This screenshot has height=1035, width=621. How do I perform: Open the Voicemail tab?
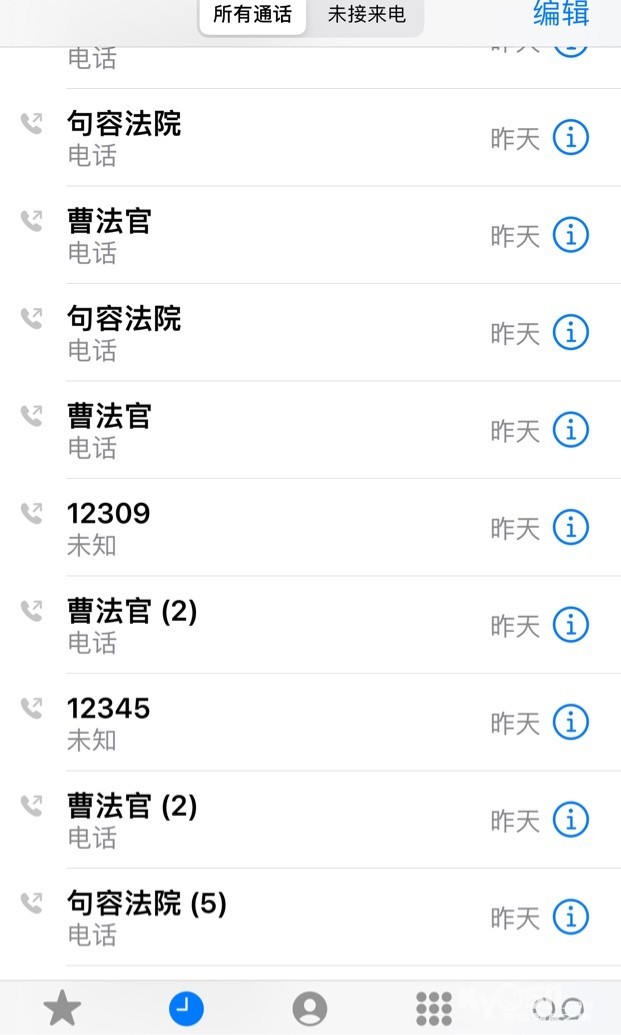(558, 1008)
